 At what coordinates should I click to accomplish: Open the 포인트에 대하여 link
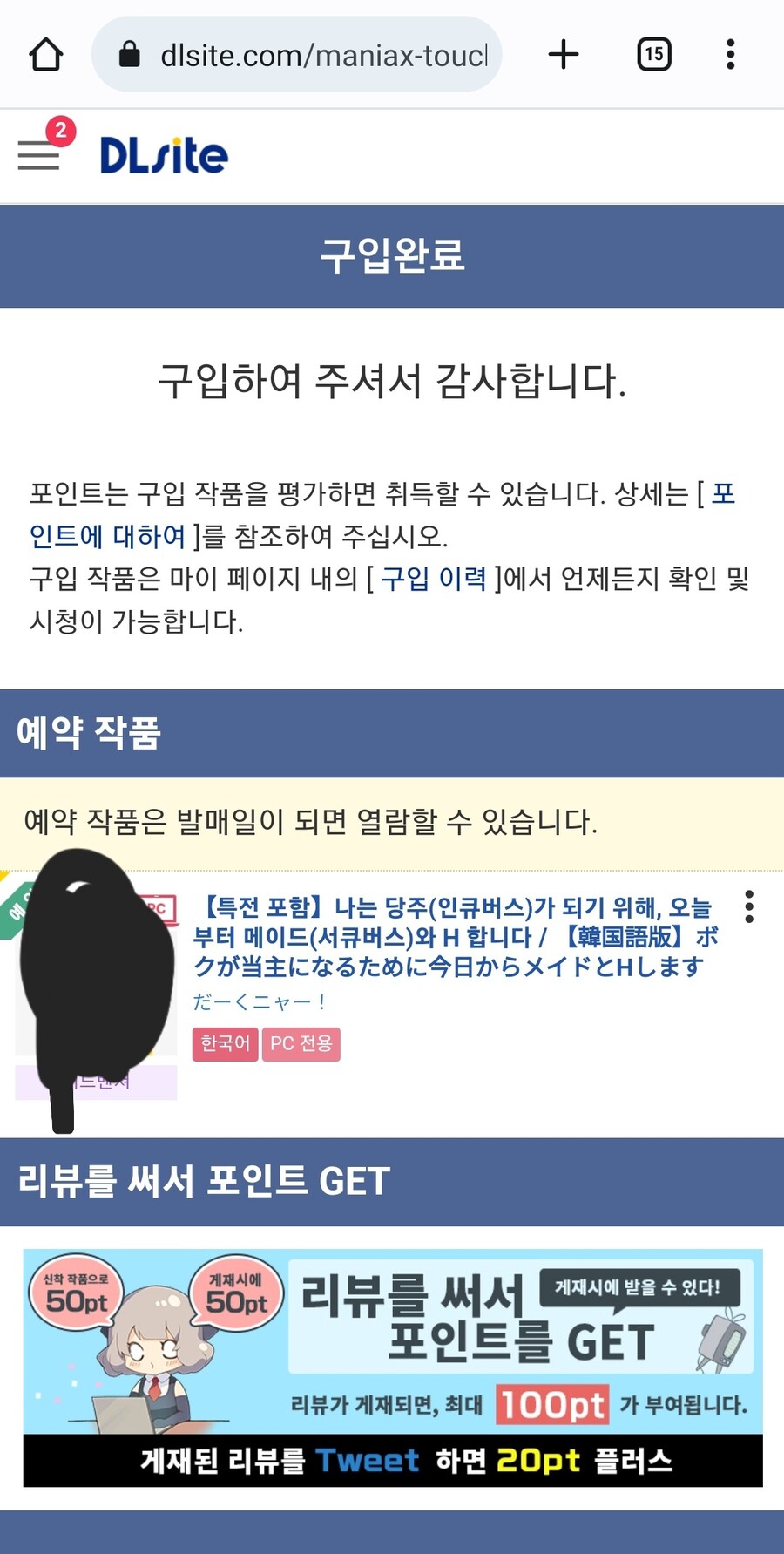click(106, 536)
